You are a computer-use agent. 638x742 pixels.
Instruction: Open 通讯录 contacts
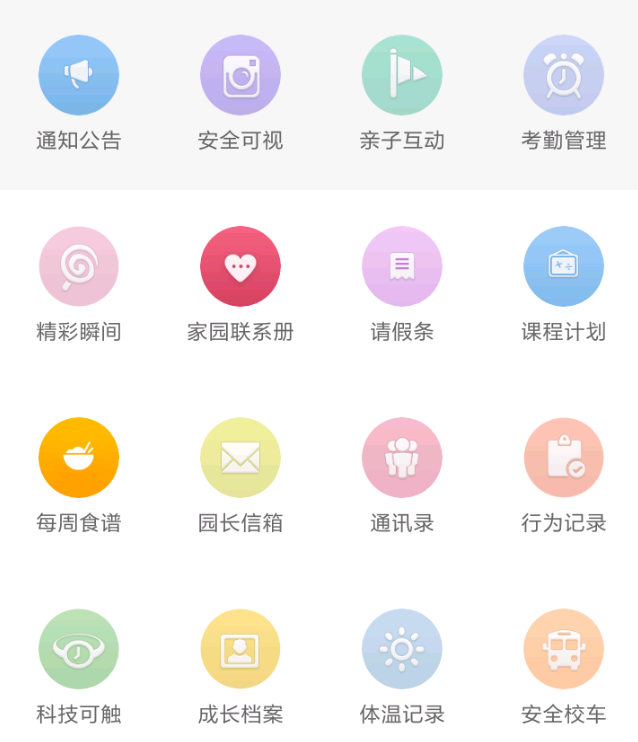pos(402,458)
